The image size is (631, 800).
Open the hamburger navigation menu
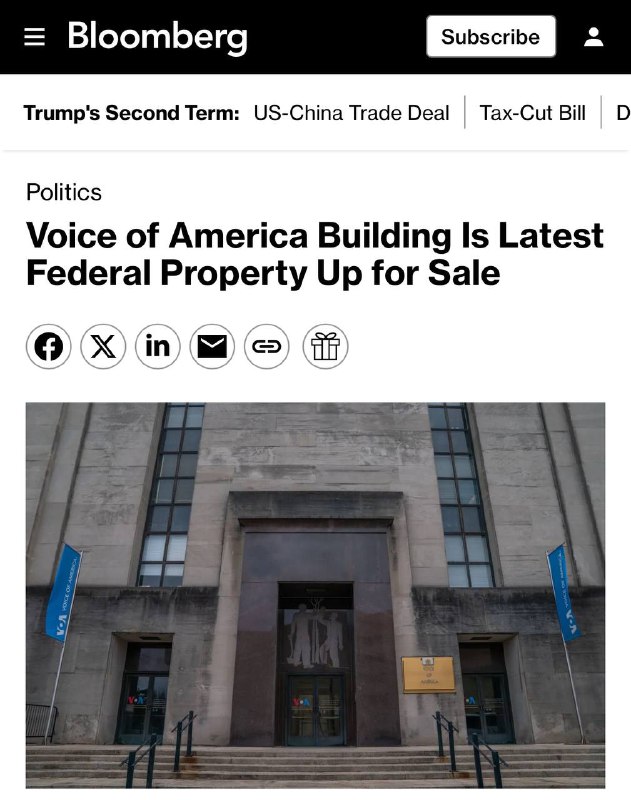(35, 37)
